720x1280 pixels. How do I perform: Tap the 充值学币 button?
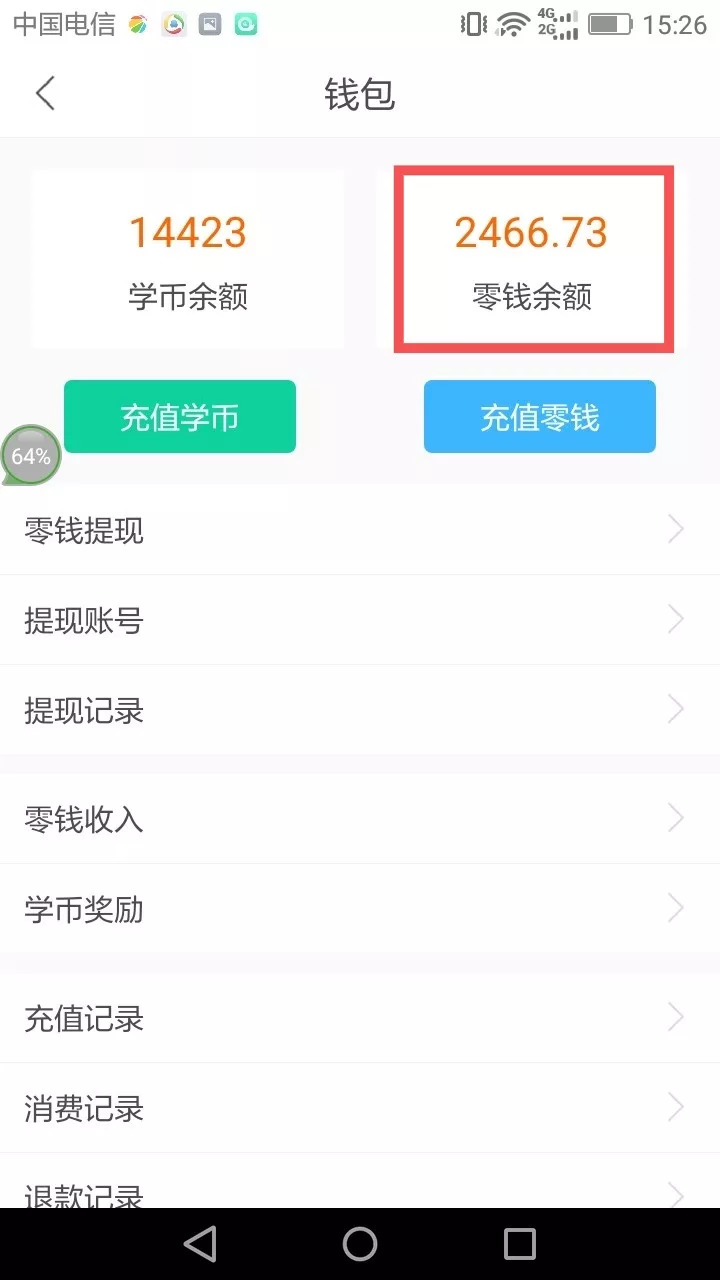[180, 417]
